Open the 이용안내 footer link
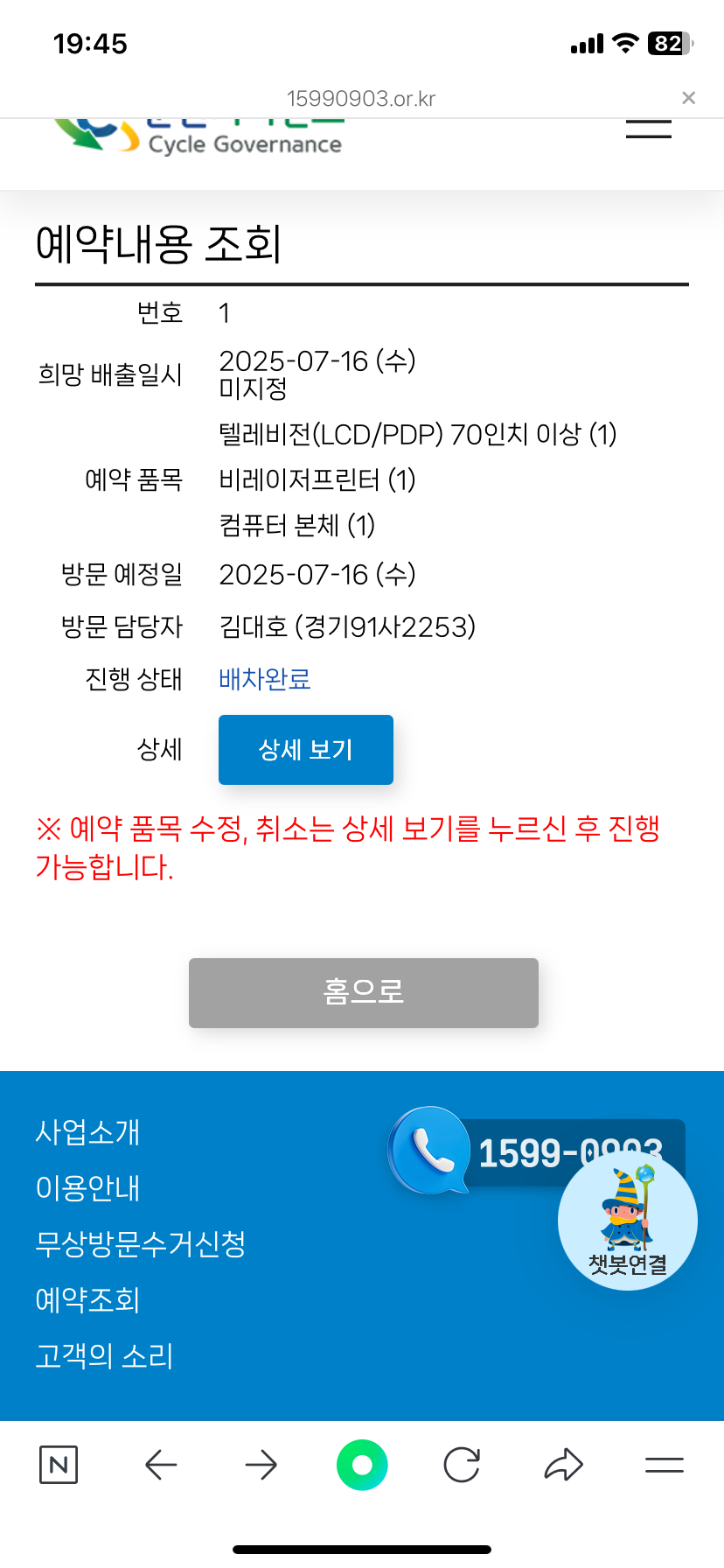This screenshot has height=1568, width=724. 87,1188
